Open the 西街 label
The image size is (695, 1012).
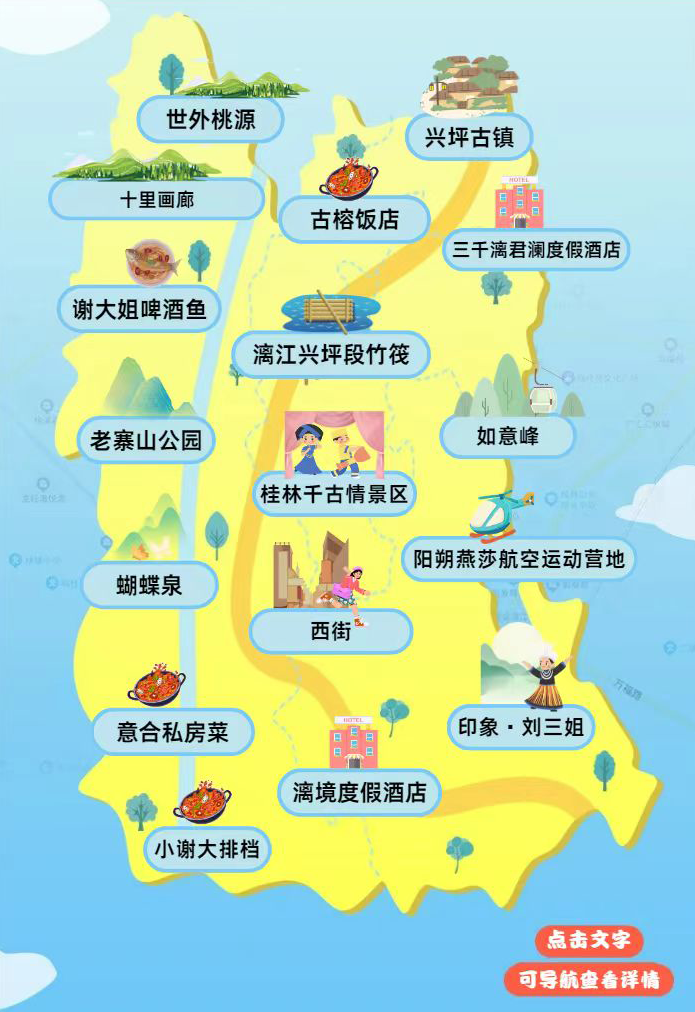pyautogui.click(x=331, y=632)
